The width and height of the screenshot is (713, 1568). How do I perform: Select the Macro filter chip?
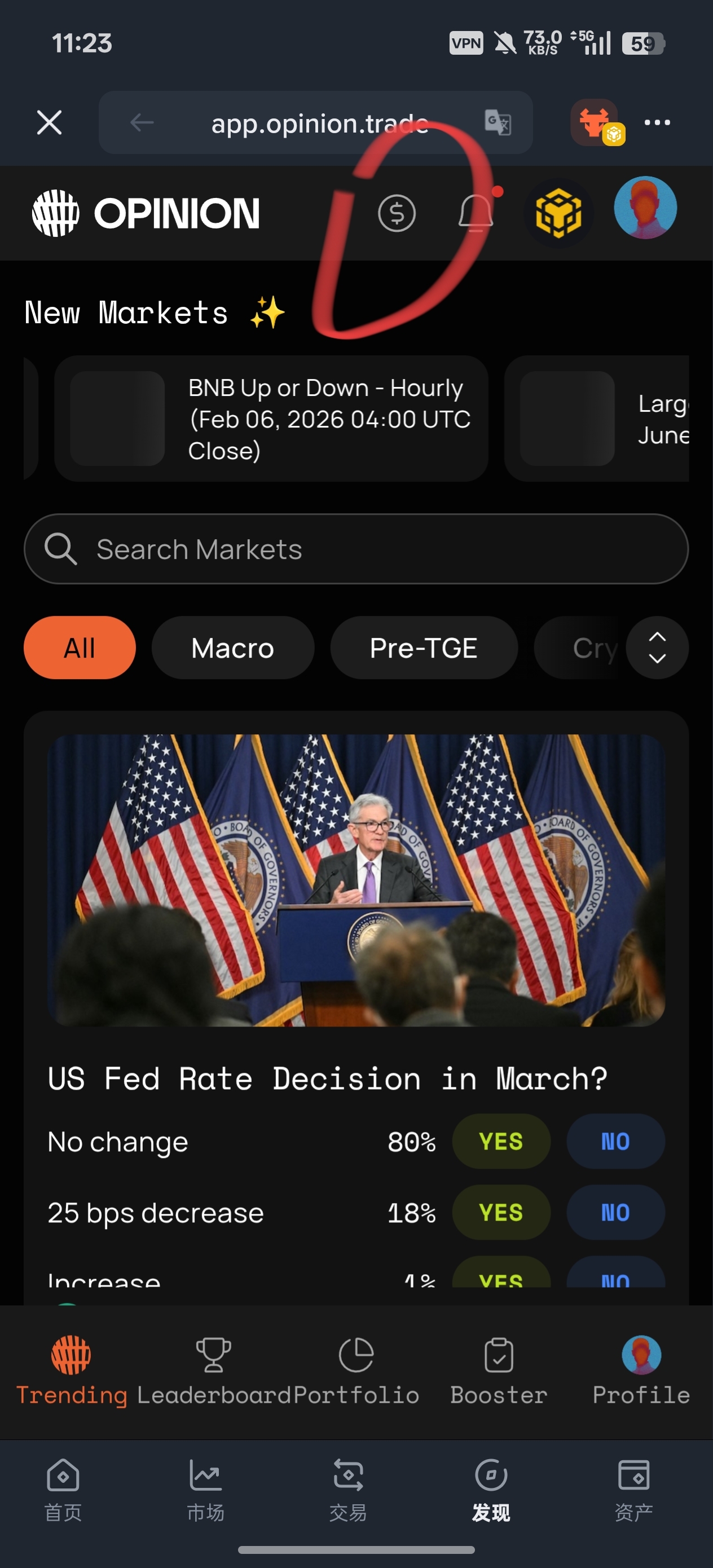click(232, 648)
